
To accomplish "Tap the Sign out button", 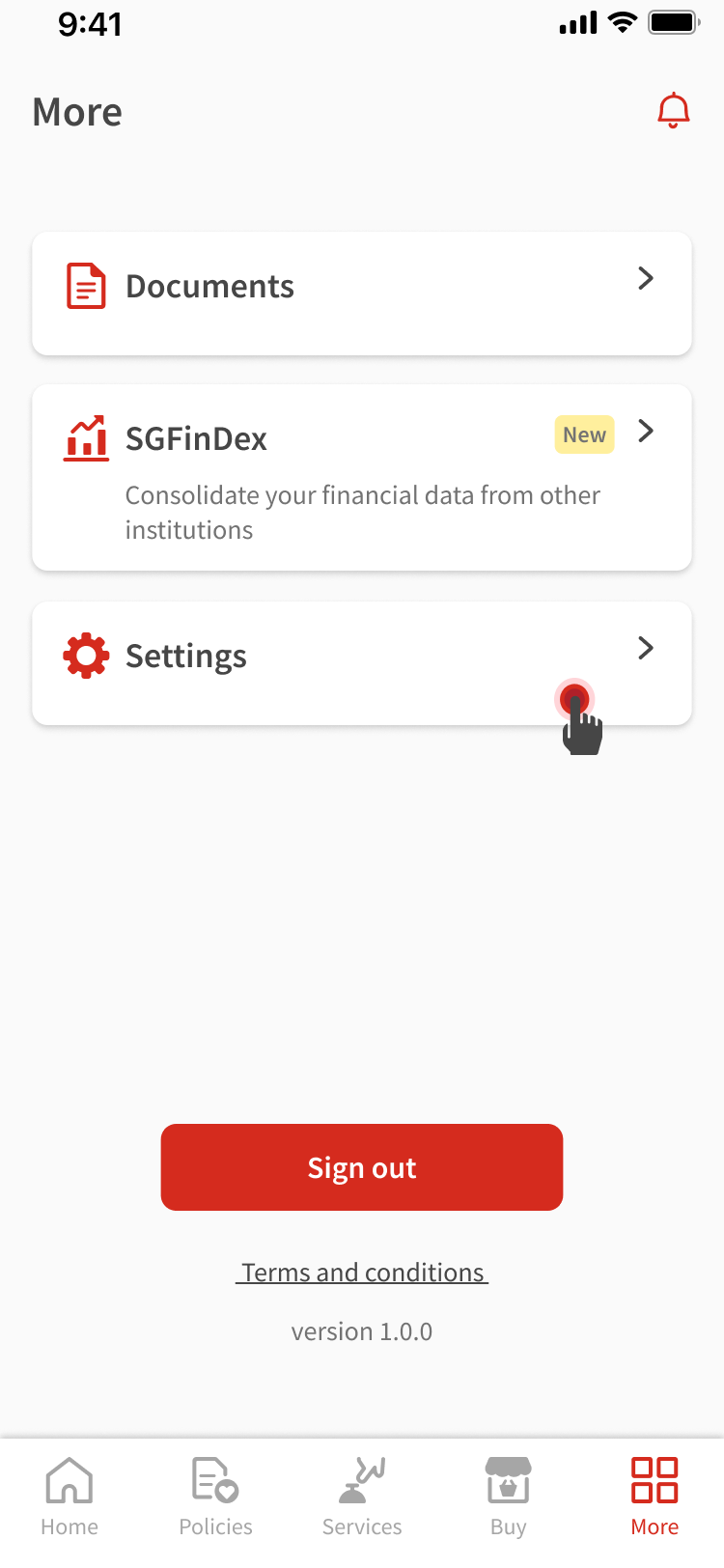I will click(x=362, y=1167).
